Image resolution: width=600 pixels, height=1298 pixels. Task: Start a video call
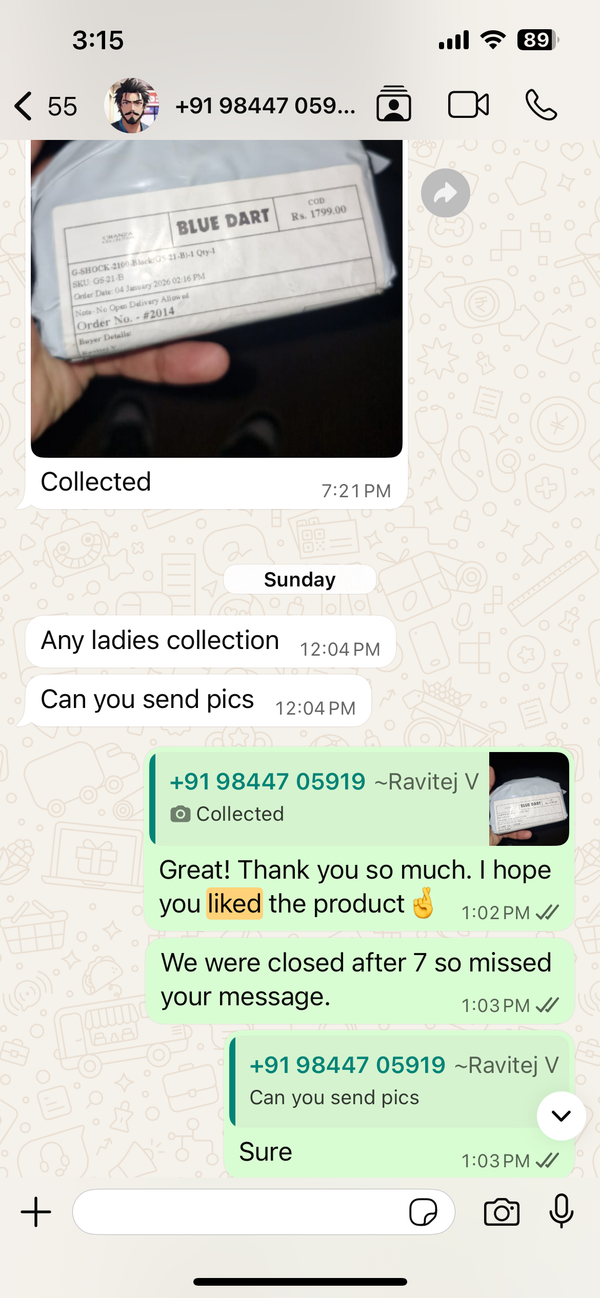468,105
